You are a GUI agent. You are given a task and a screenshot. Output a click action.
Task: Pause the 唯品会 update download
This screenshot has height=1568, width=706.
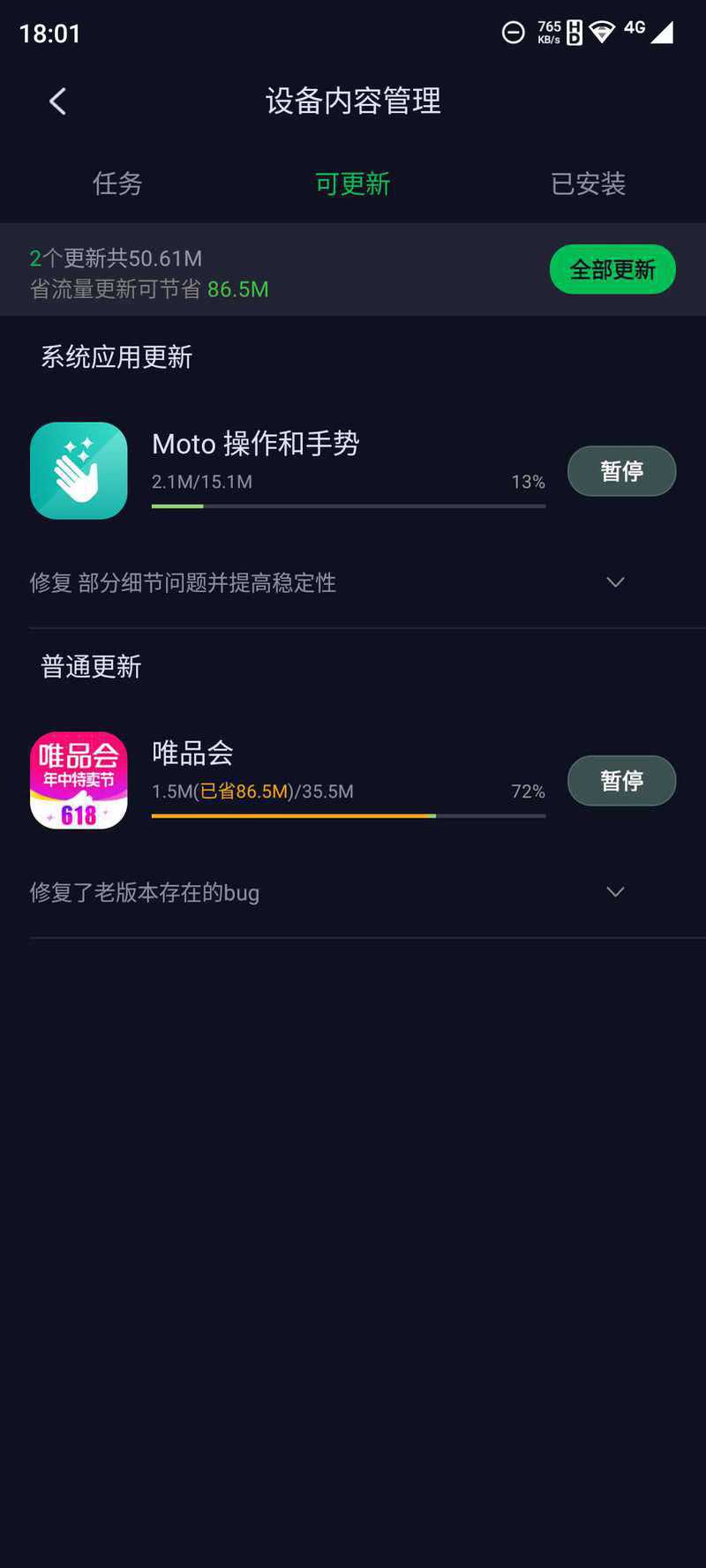click(621, 781)
